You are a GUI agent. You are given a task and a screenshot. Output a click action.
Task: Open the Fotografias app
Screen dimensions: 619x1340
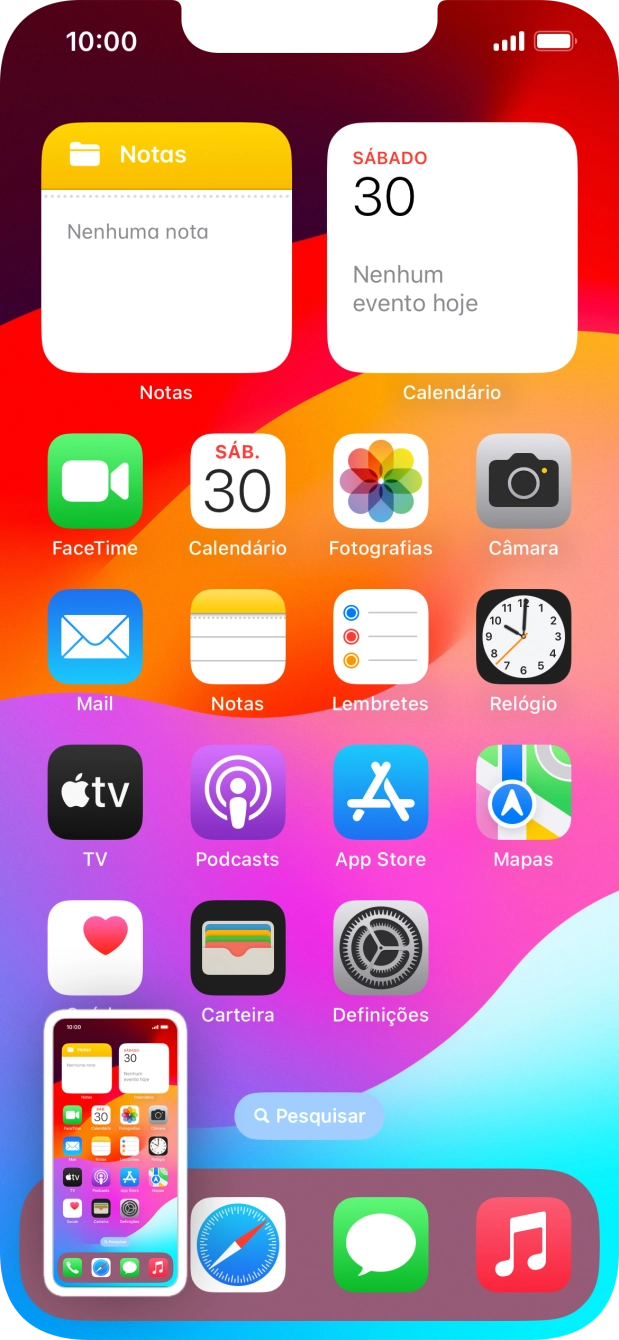coord(381,481)
